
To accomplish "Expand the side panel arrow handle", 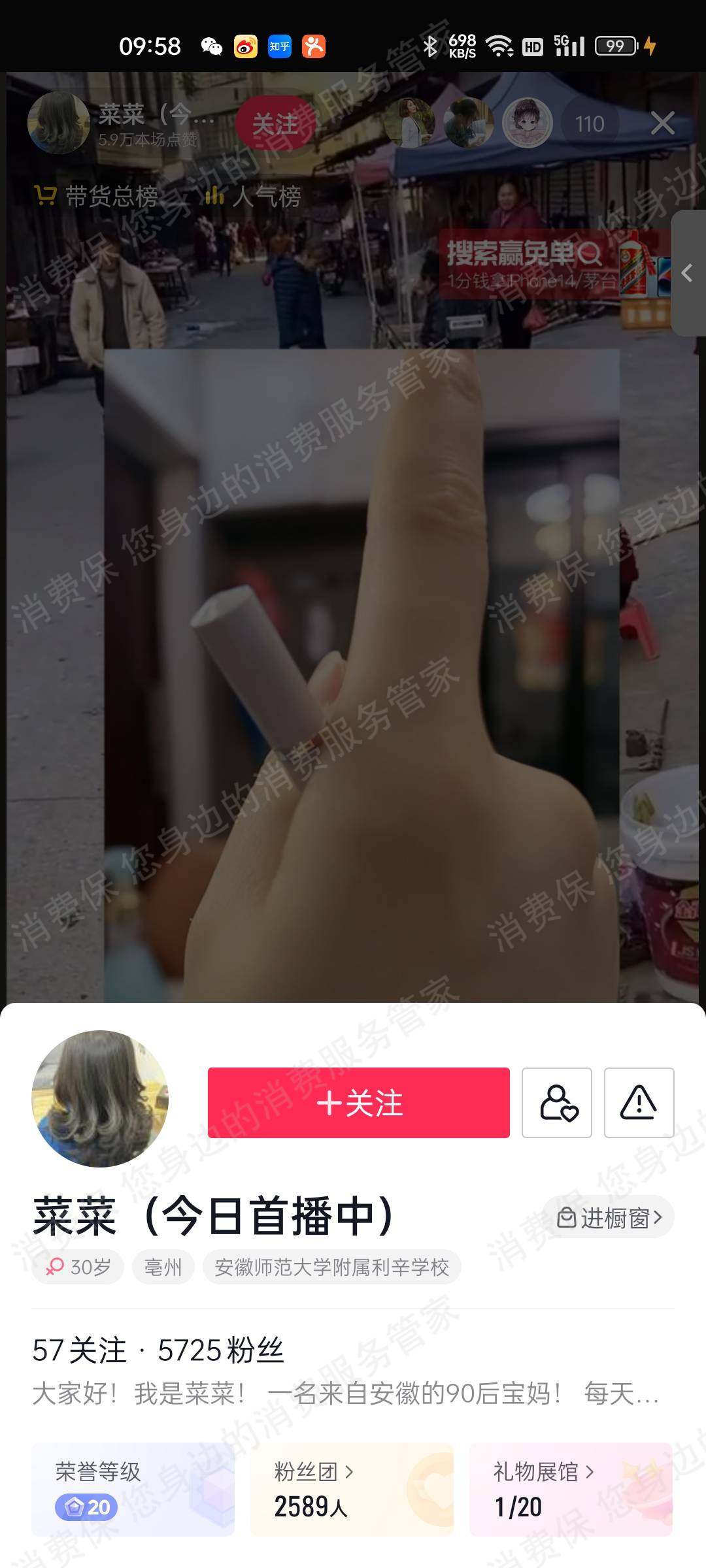I will click(x=688, y=273).
